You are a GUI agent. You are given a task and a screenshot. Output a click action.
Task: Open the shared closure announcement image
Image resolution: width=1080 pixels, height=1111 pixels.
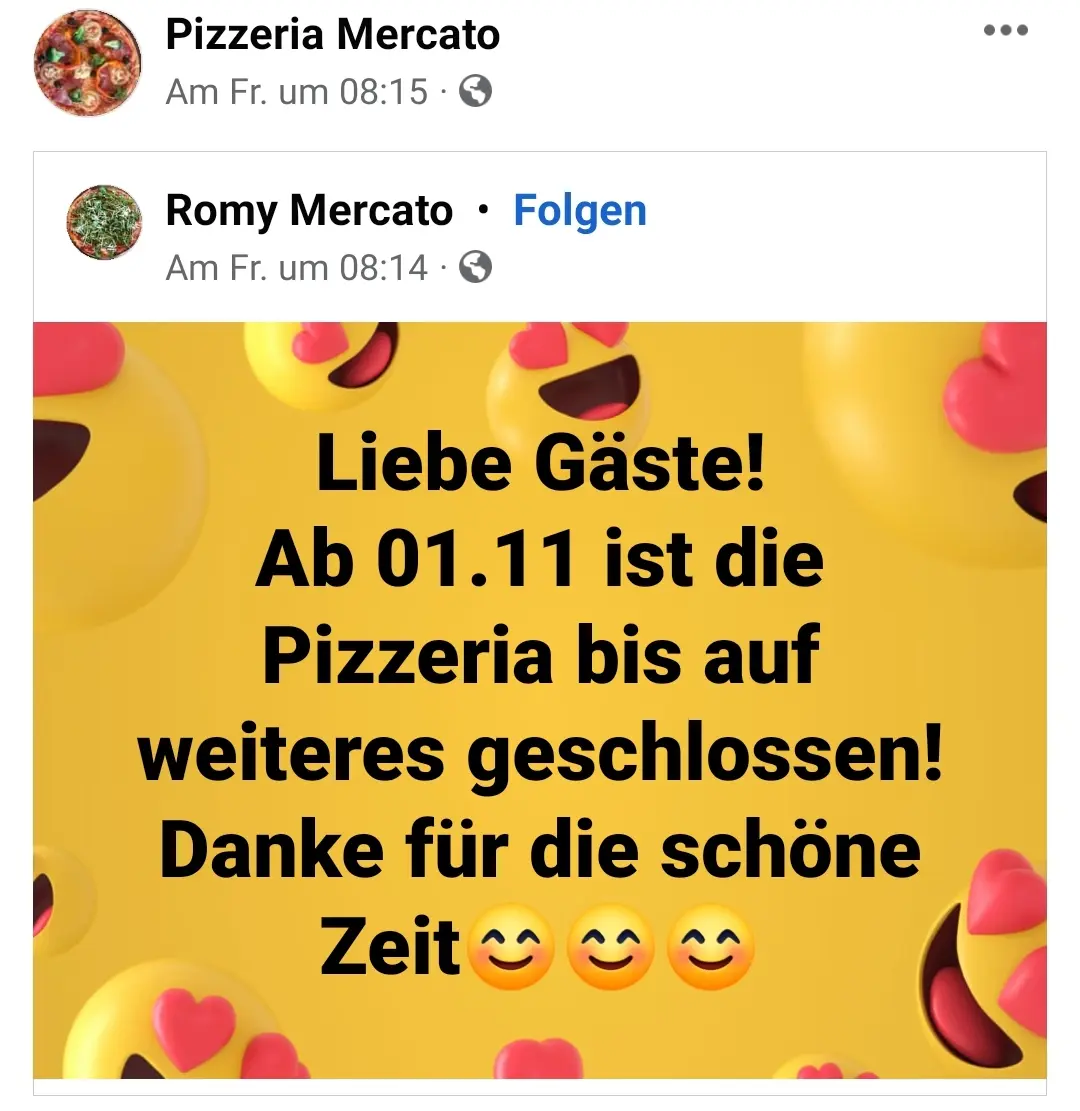coord(540,700)
